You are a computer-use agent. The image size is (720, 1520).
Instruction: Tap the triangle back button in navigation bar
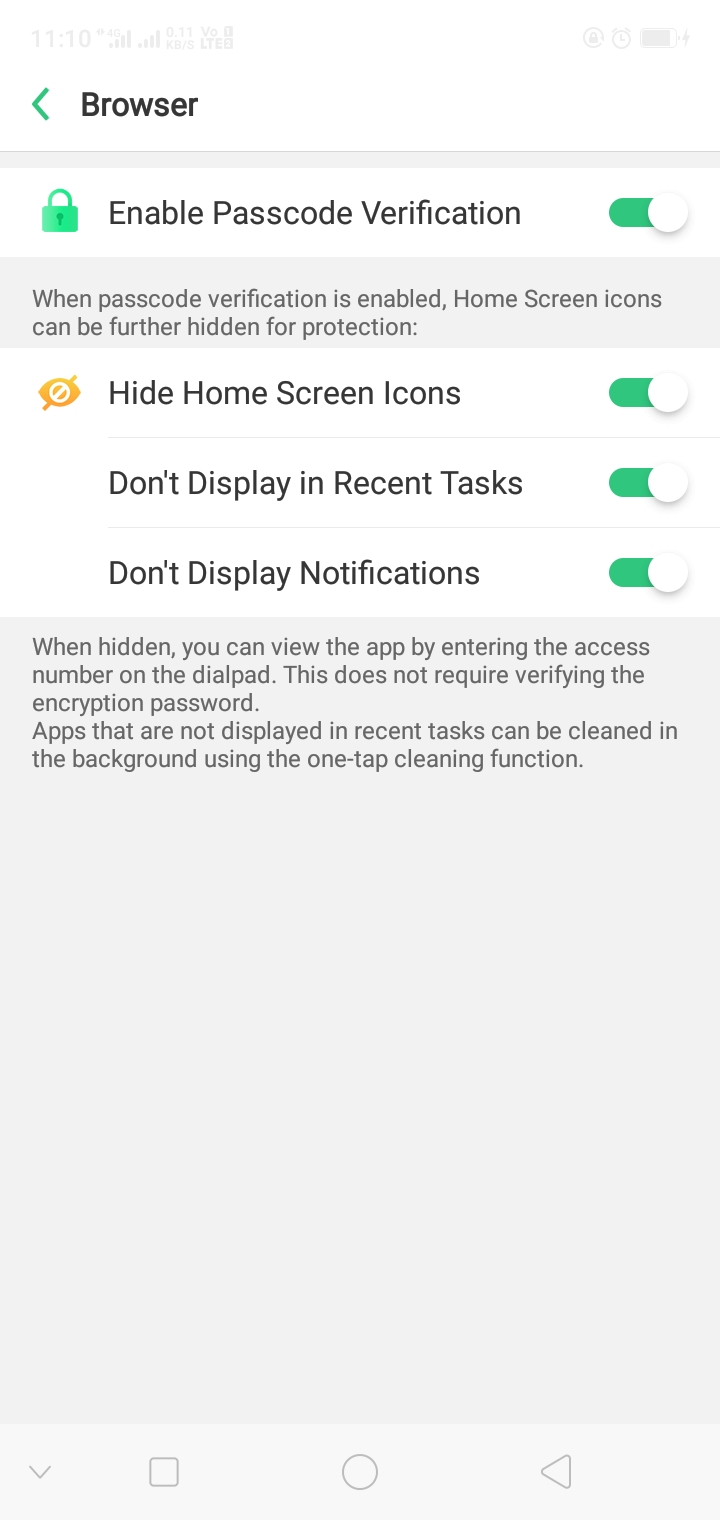[556, 1471]
